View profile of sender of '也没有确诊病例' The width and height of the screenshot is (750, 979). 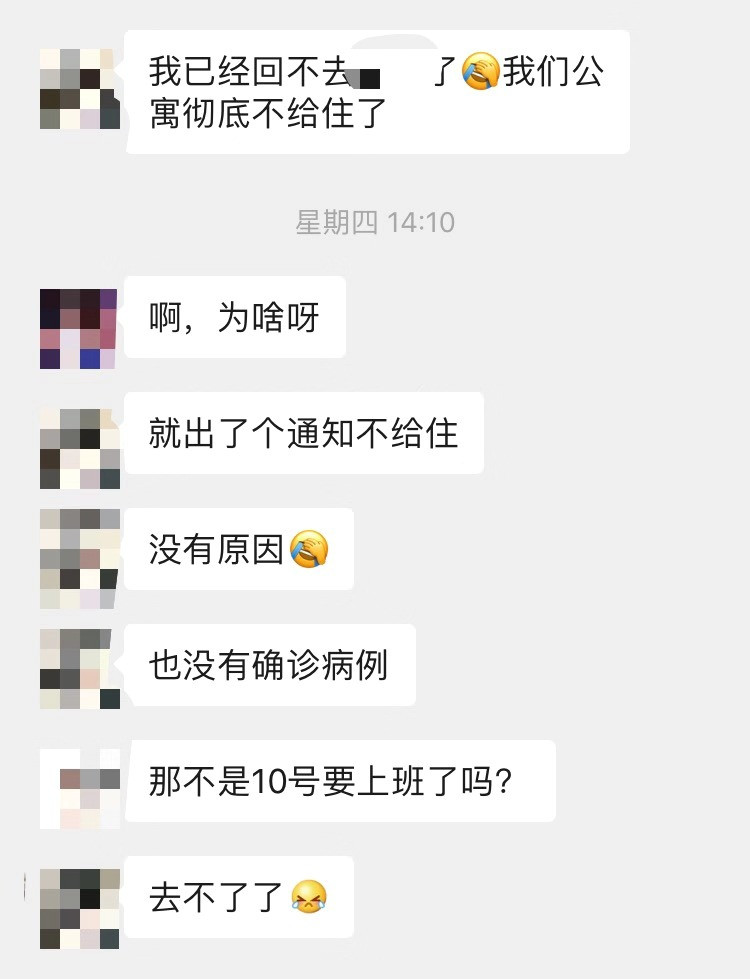(80, 669)
